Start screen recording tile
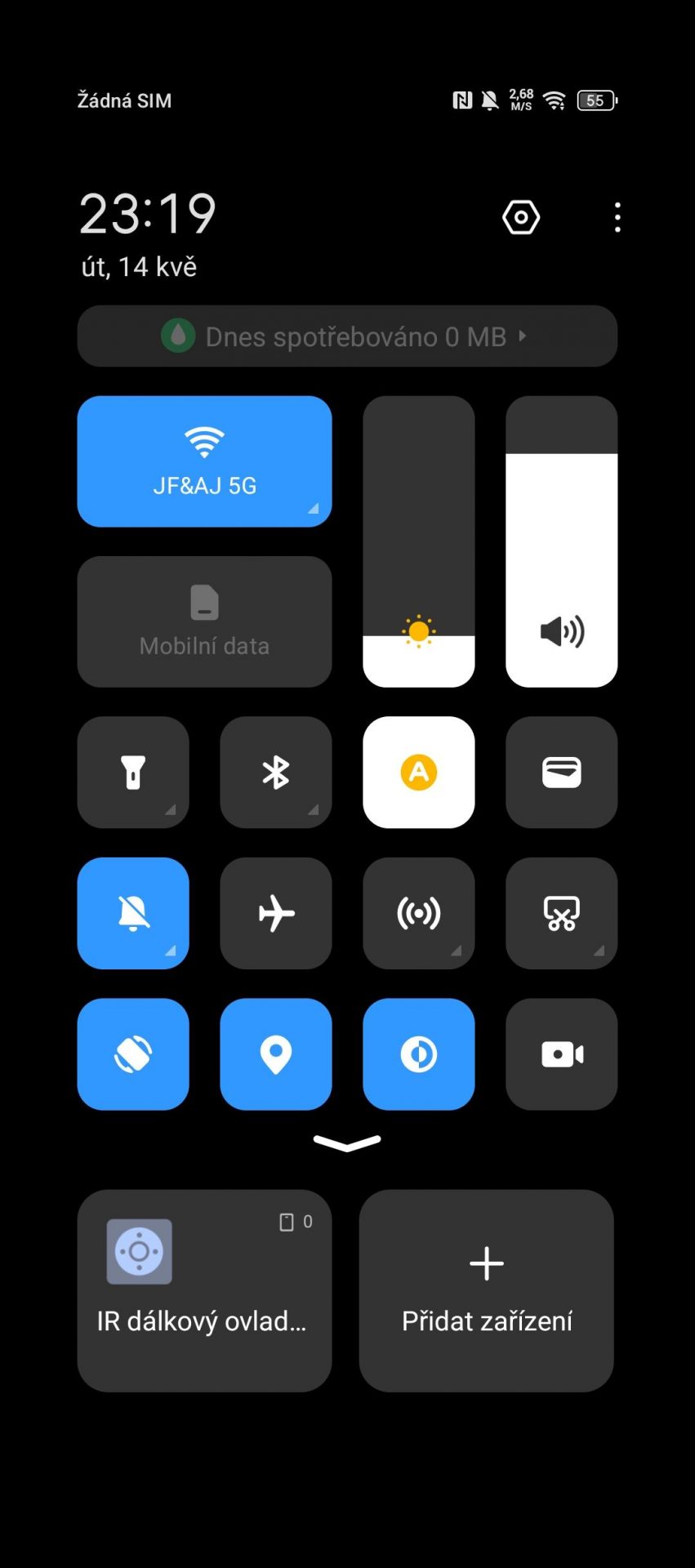This screenshot has height=1568, width=695. (x=562, y=1054)
